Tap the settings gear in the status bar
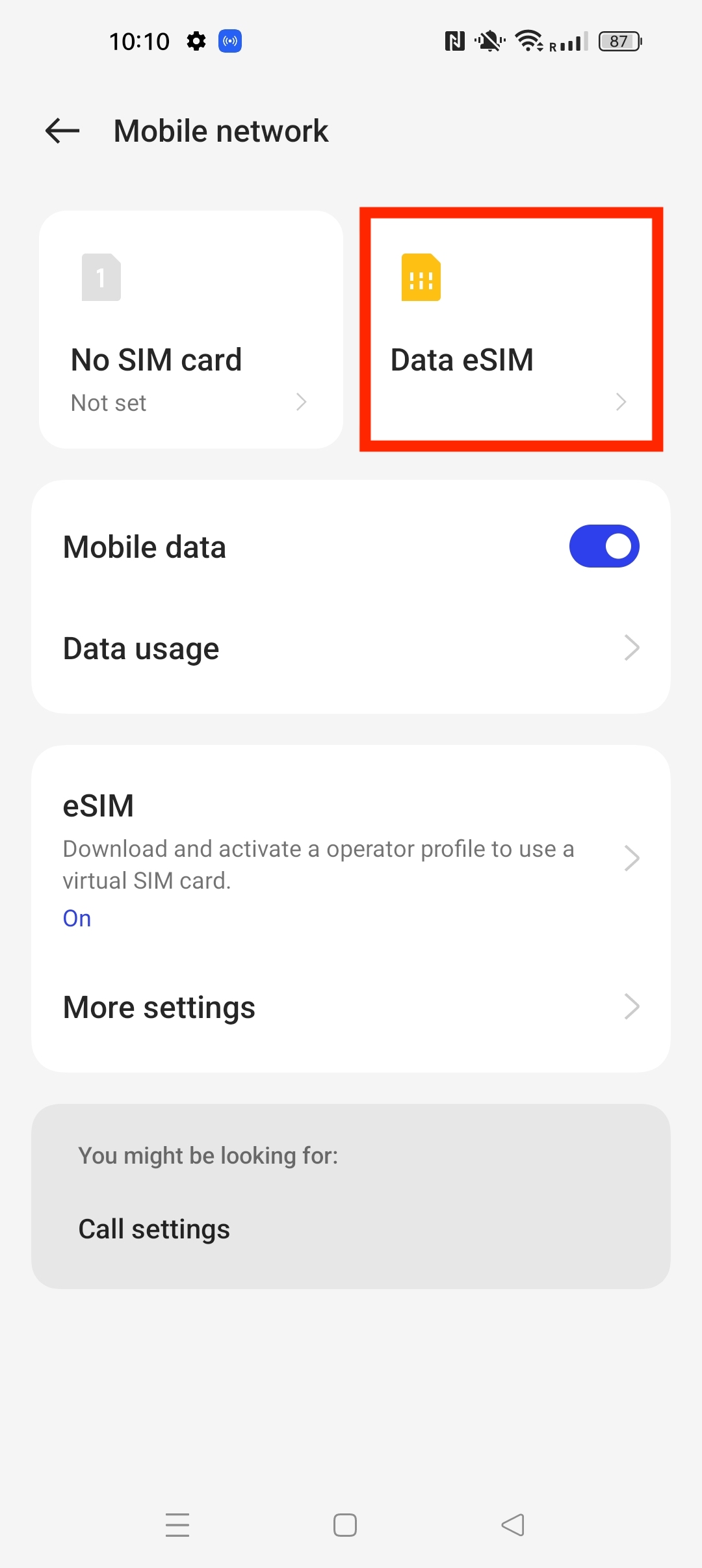Screen dimensions: 702x1568 pyautogui.click(x=196, y=41)
